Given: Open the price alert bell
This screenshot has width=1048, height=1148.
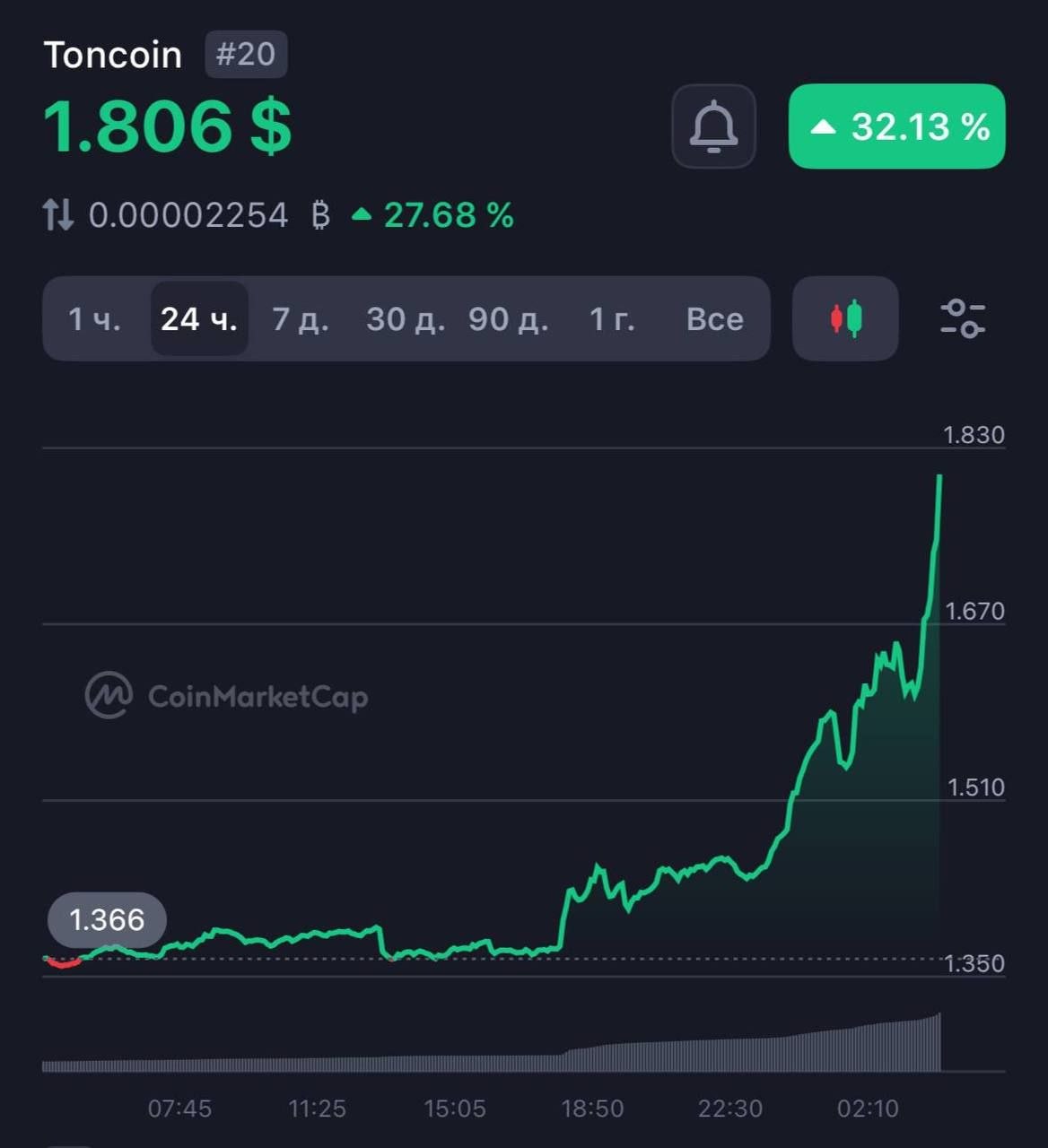Looking at the screenshot, I should tap(714, 126).
